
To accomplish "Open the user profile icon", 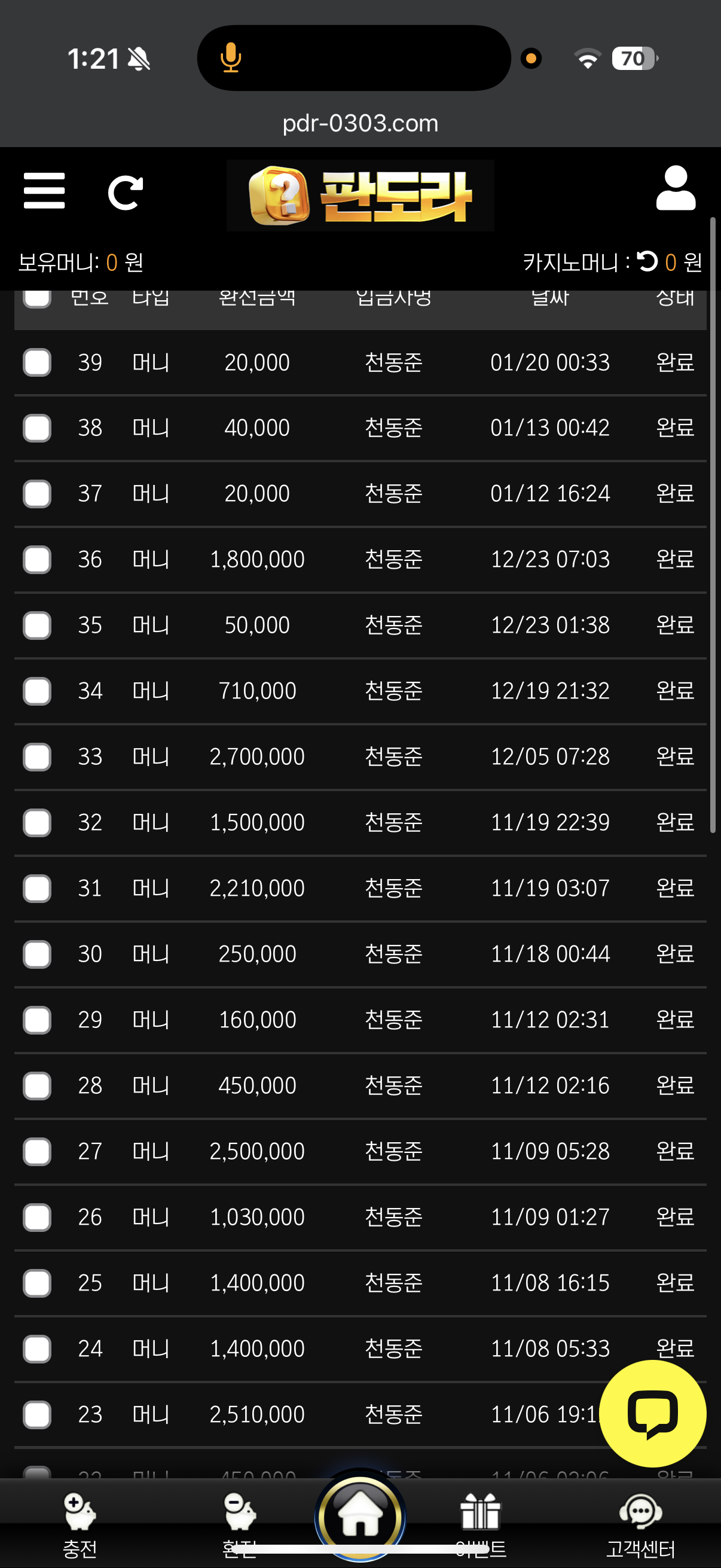I will click(x=676, y=189).
